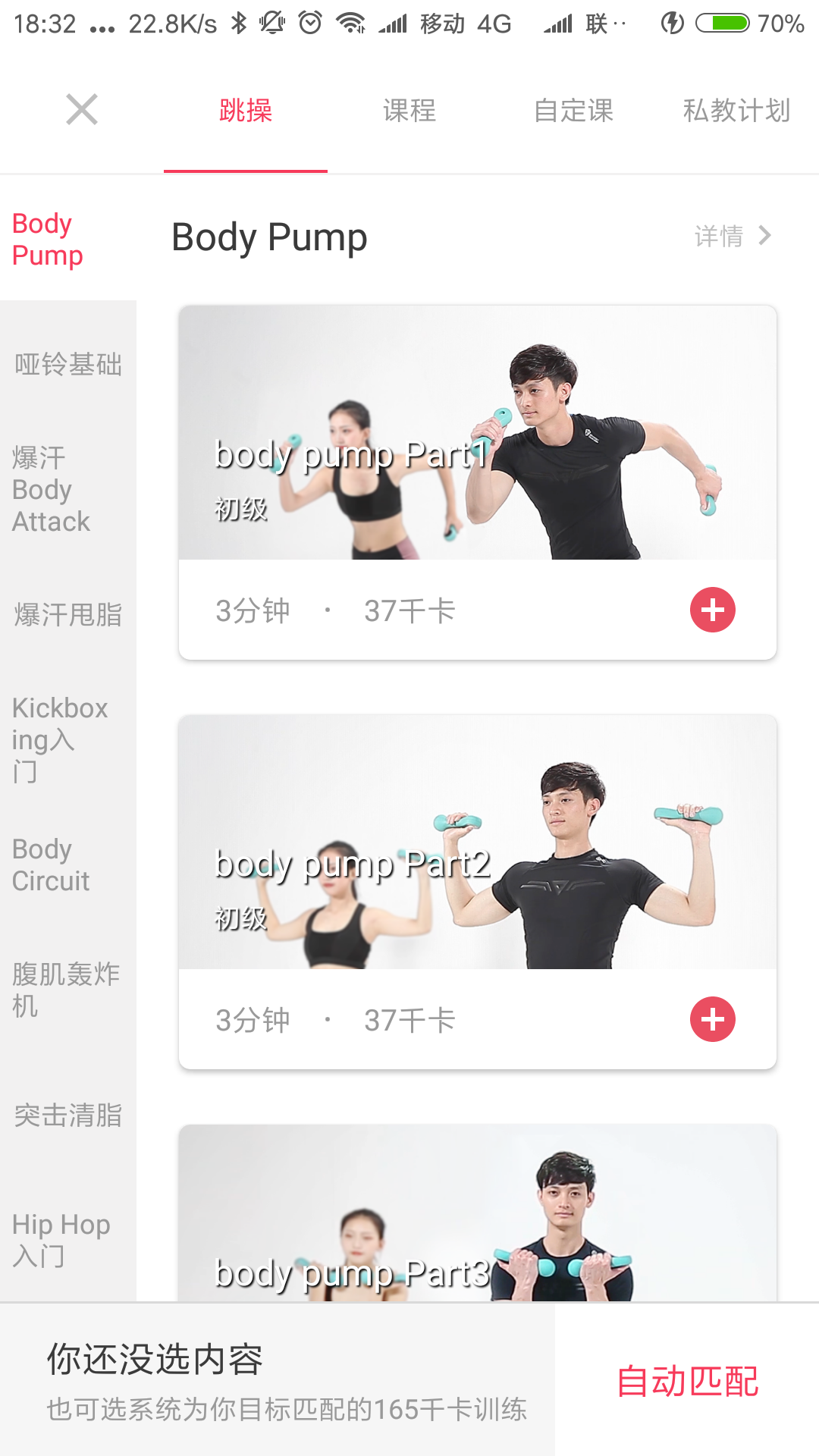Choose 腹肌轰炸机 in the sidebar

pyautogui.click(x=68, y=990)
